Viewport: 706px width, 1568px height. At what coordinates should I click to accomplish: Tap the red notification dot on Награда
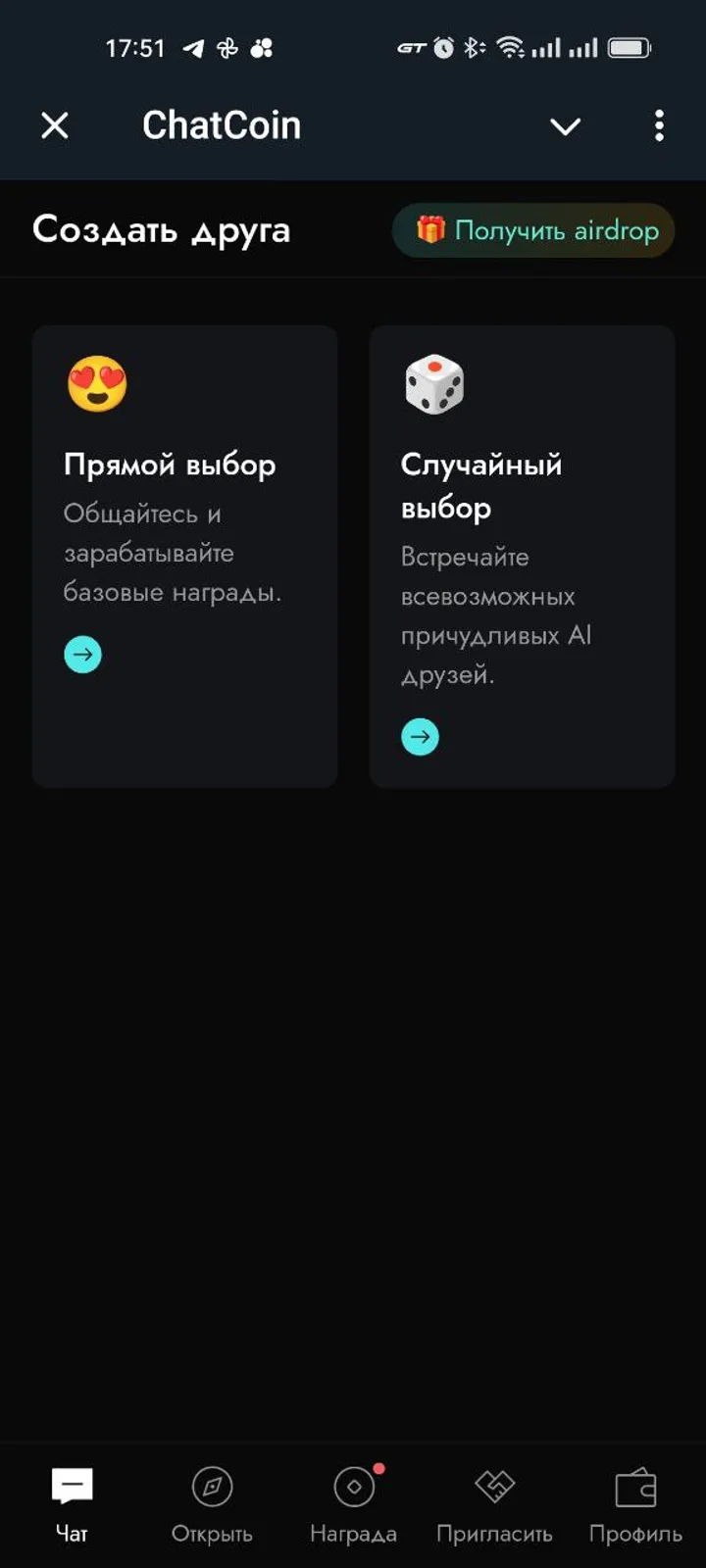pos(379,1469)
